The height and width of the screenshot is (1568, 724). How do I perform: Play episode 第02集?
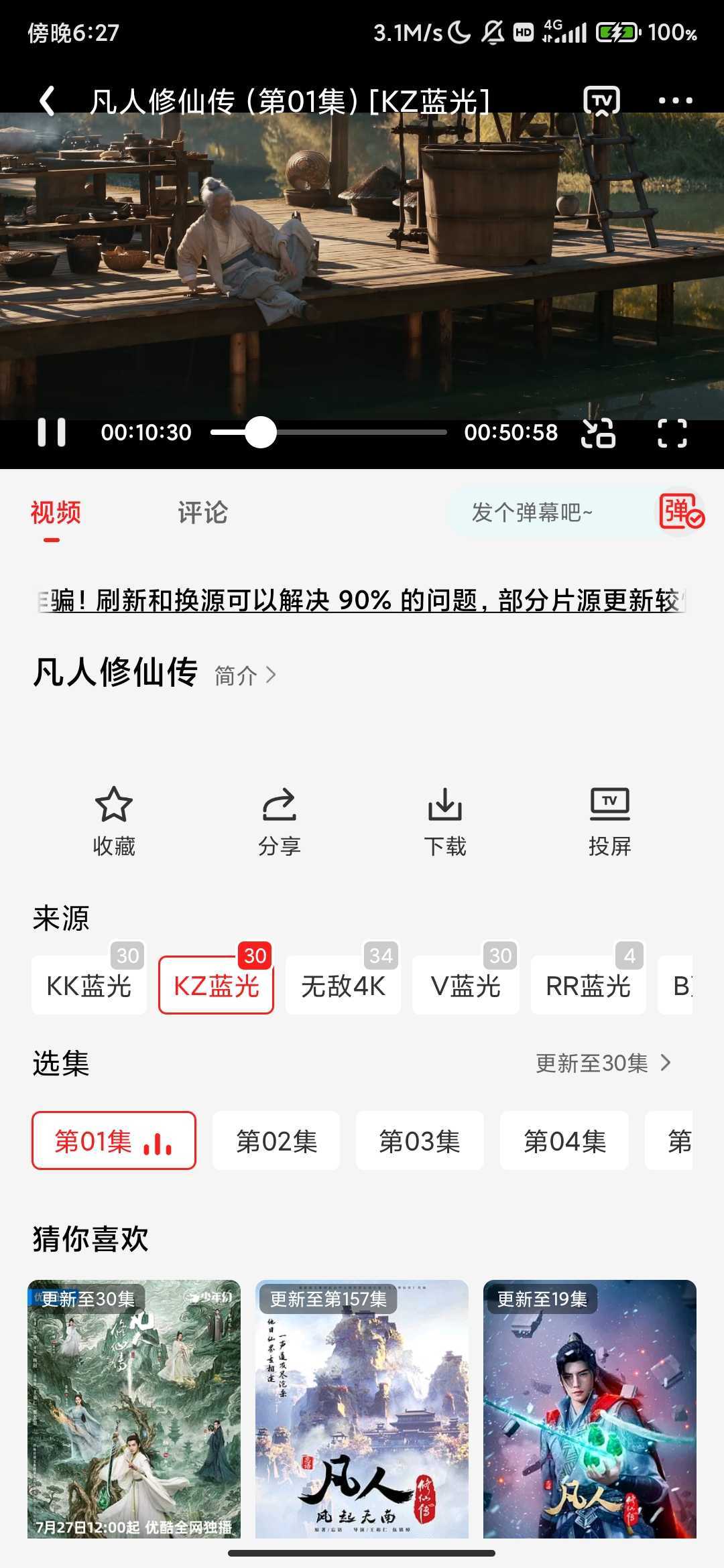tap(276, 1141)
